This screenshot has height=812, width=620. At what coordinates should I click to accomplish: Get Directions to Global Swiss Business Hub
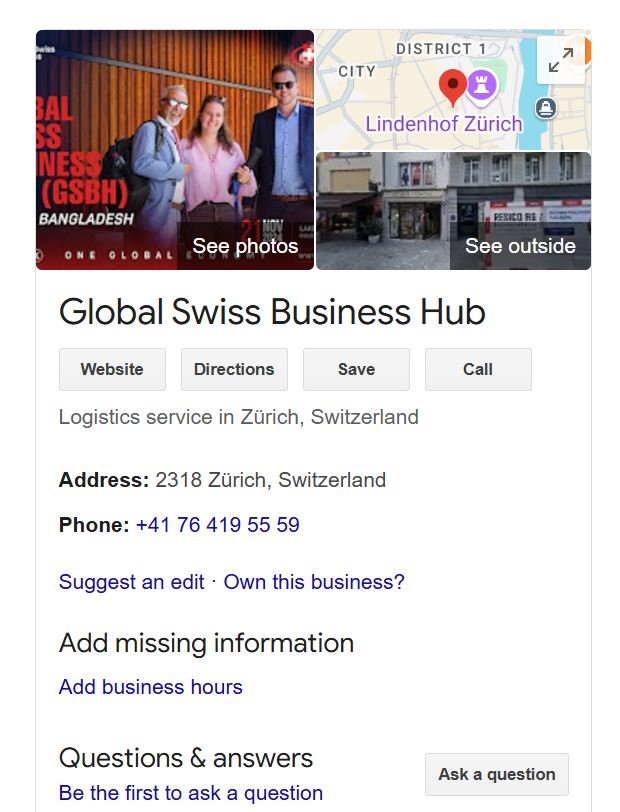tap(234, 369)
